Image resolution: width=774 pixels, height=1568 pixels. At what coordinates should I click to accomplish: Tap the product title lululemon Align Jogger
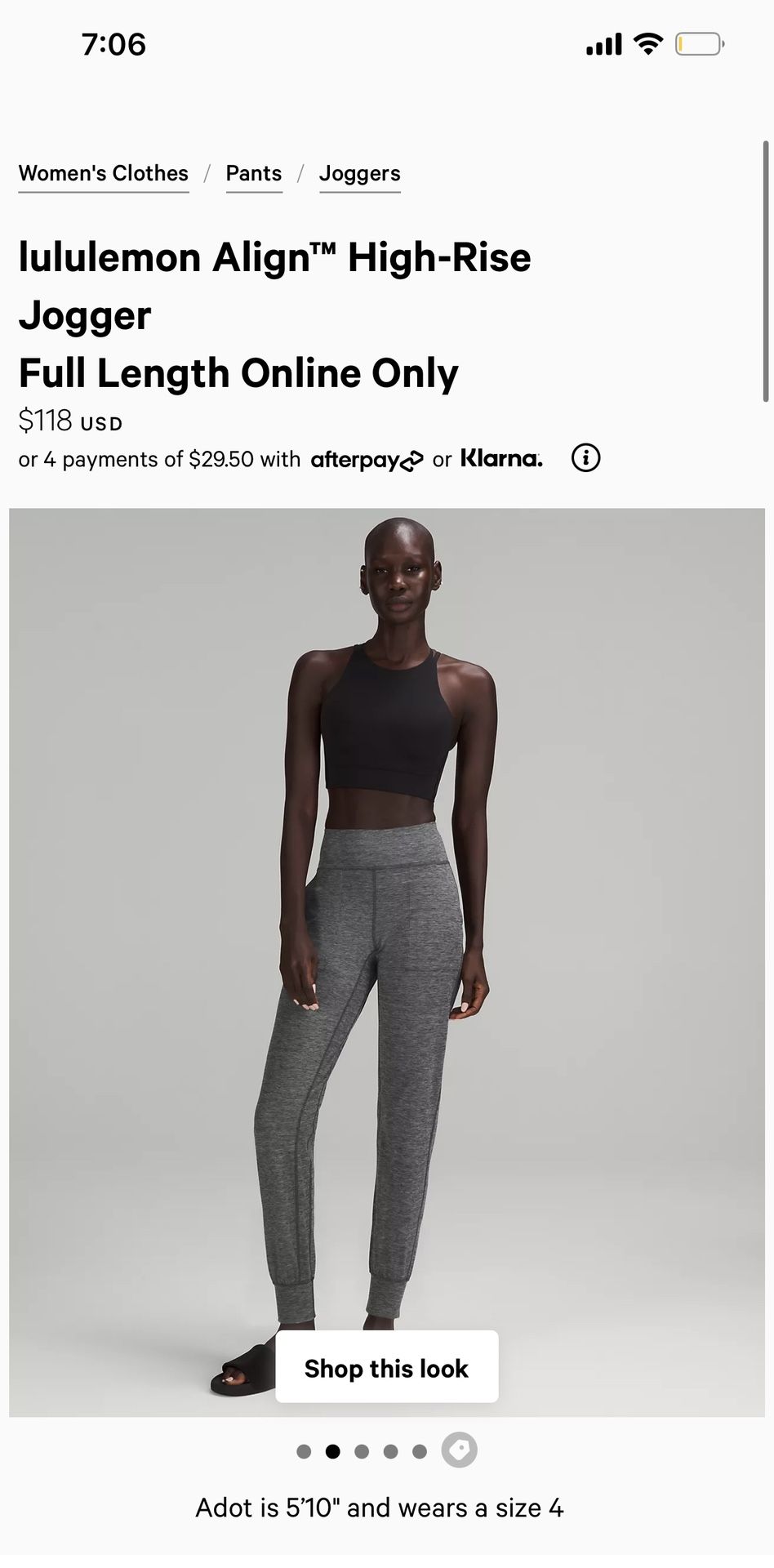(x=274, y=284)
